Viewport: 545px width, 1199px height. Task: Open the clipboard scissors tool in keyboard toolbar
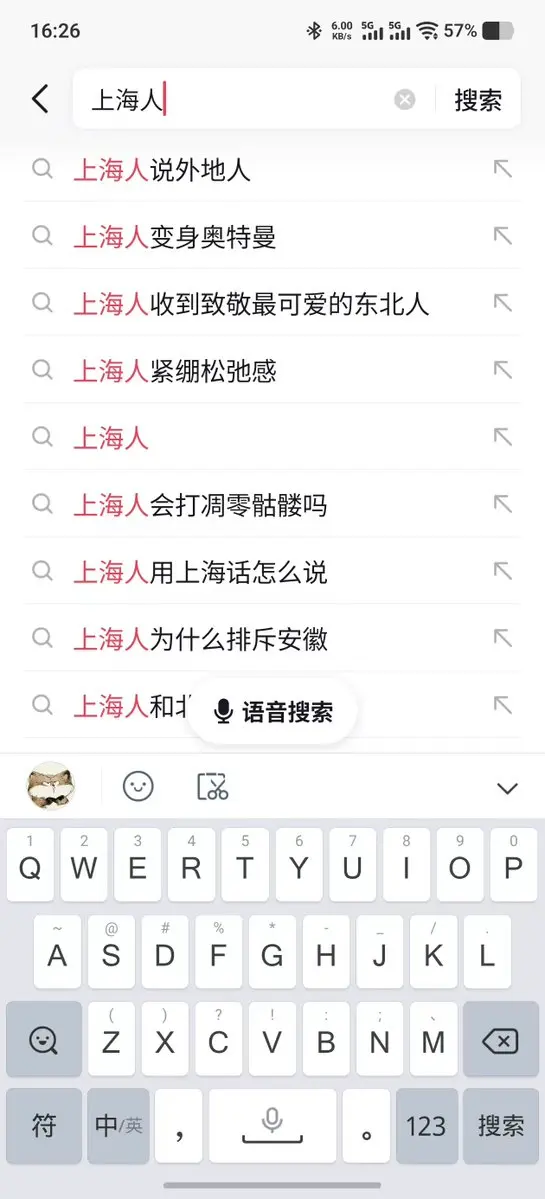212,786
